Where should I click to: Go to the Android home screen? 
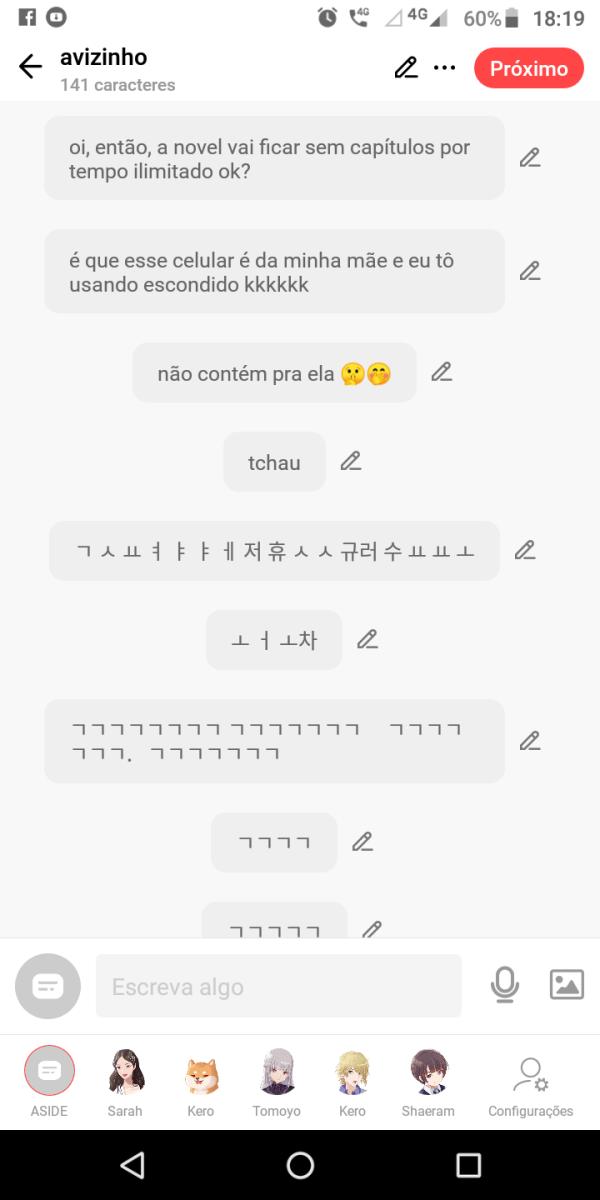300,1165
